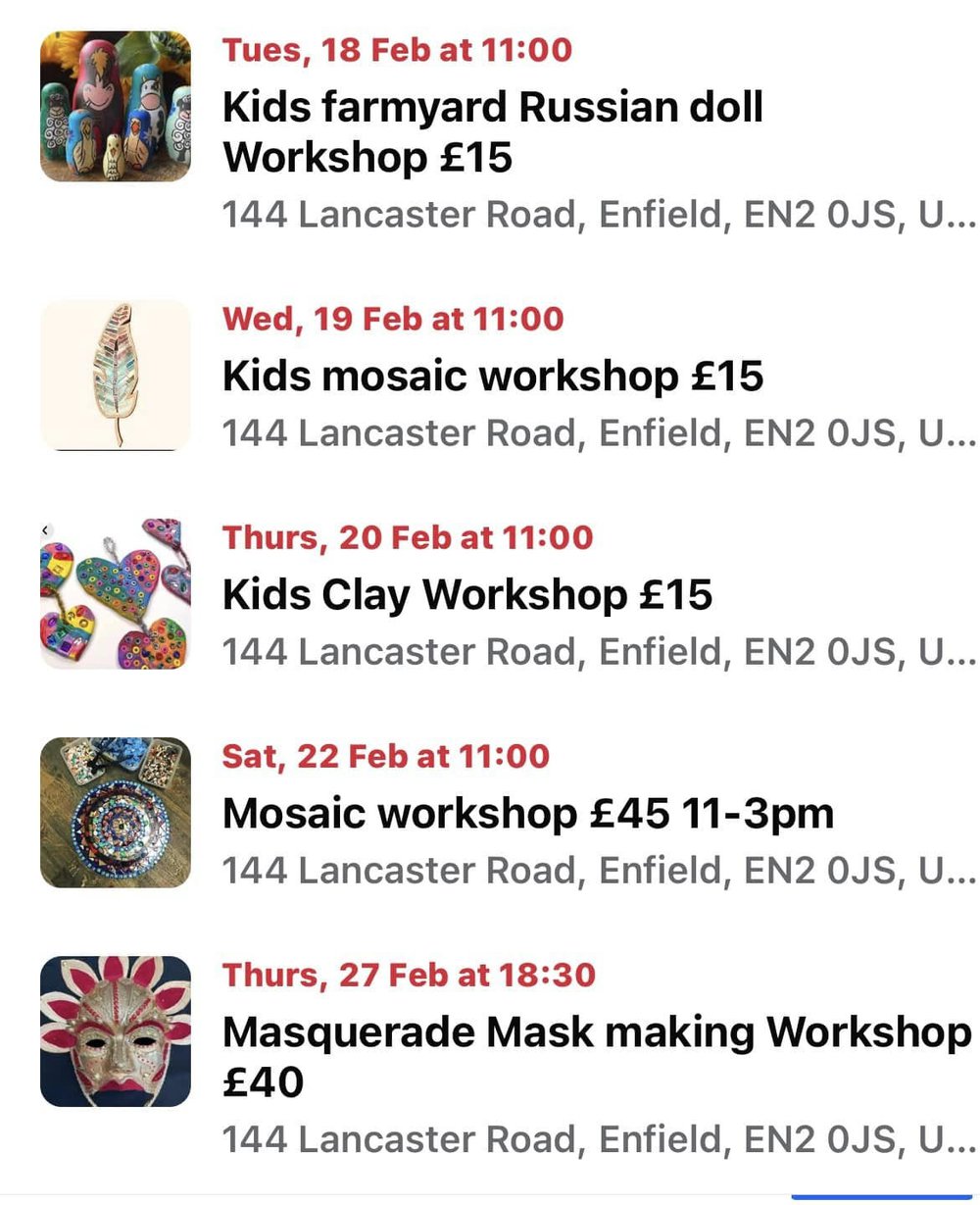Open Kids farmyard Russian doll Workshop event
Image resolution: width=980 pixels, height=1205 pixels.
(x=492, y=131)
